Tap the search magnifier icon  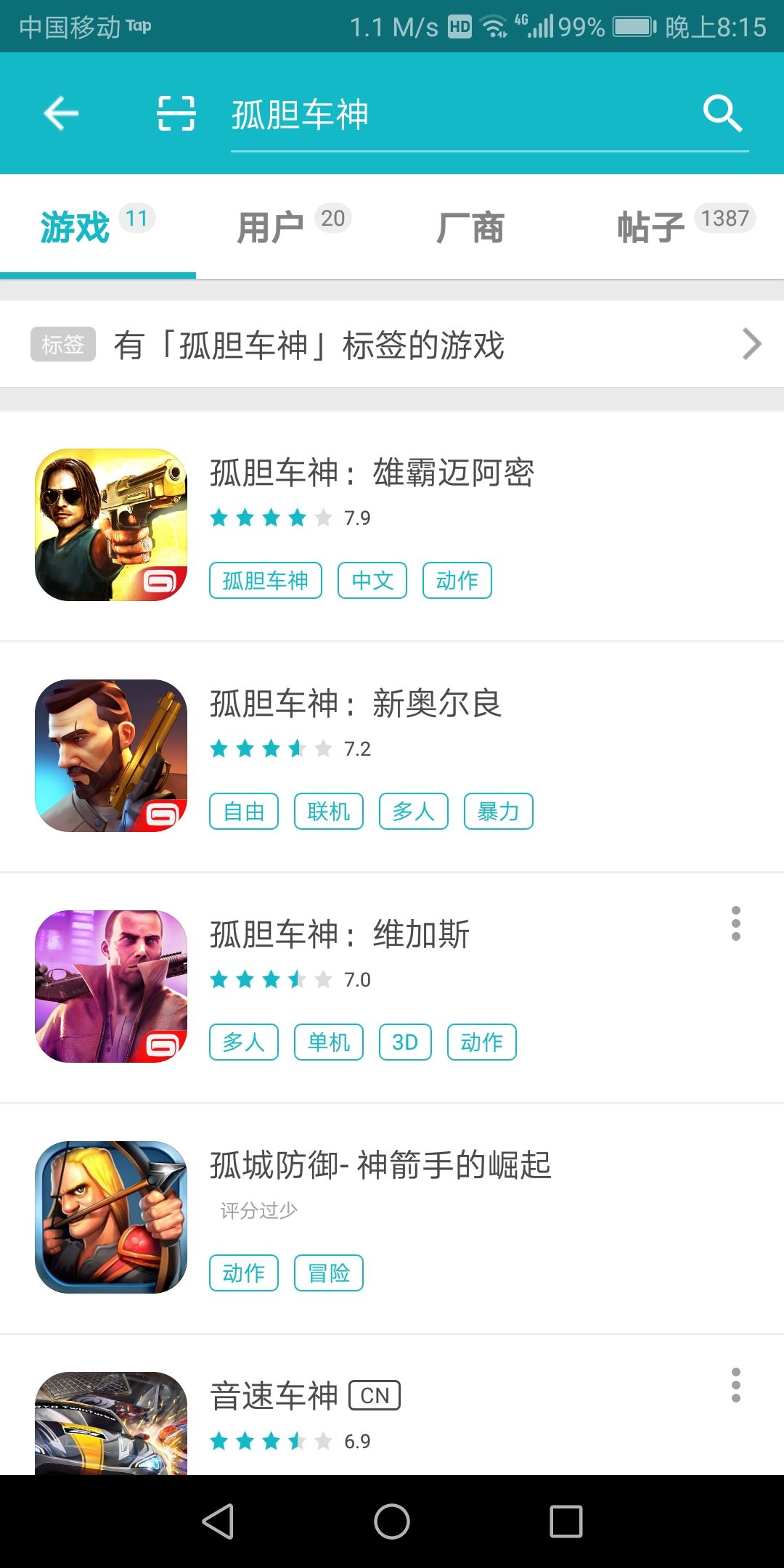(722, 113)
